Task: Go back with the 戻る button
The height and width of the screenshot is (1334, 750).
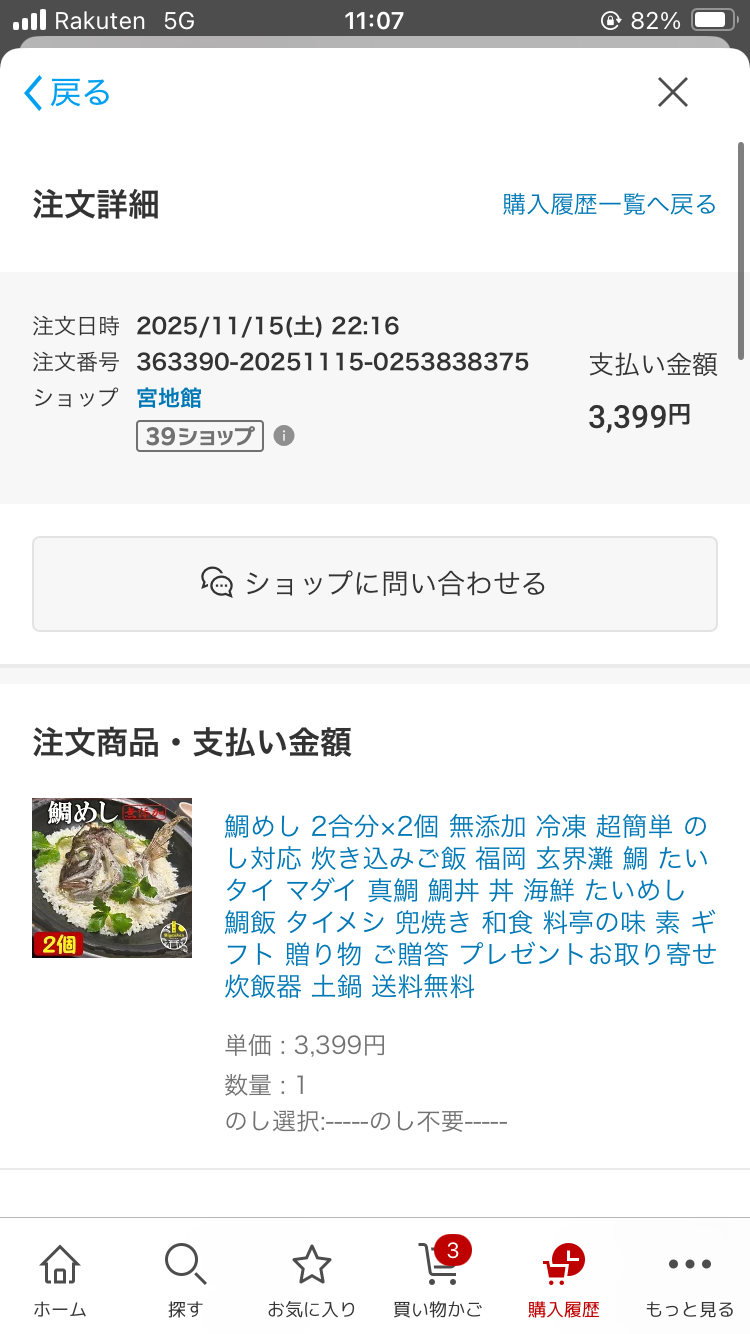Action: coord(67,93)
